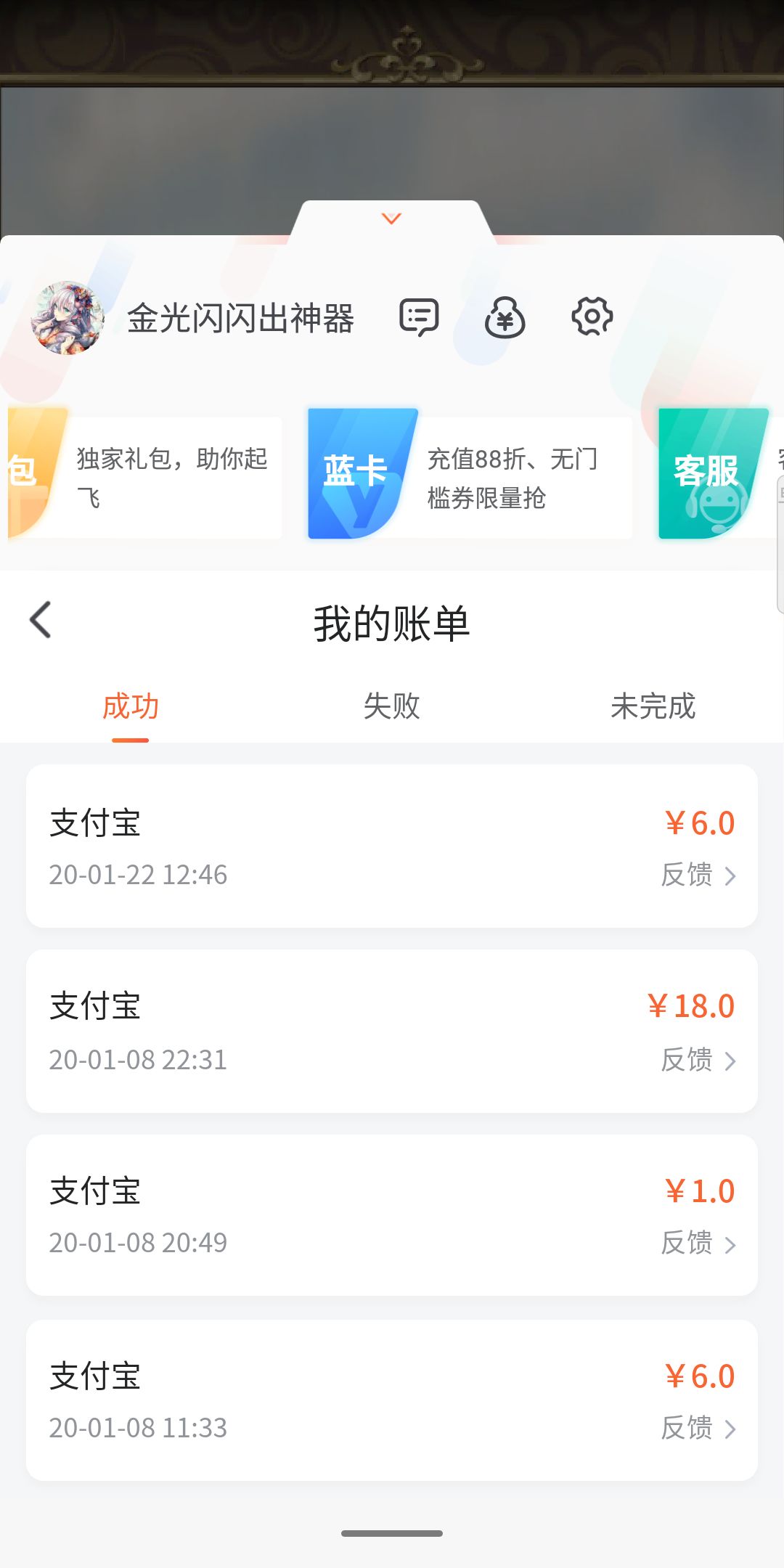
Task: Switch to the 失败 tab
Action: coord(392,706)
